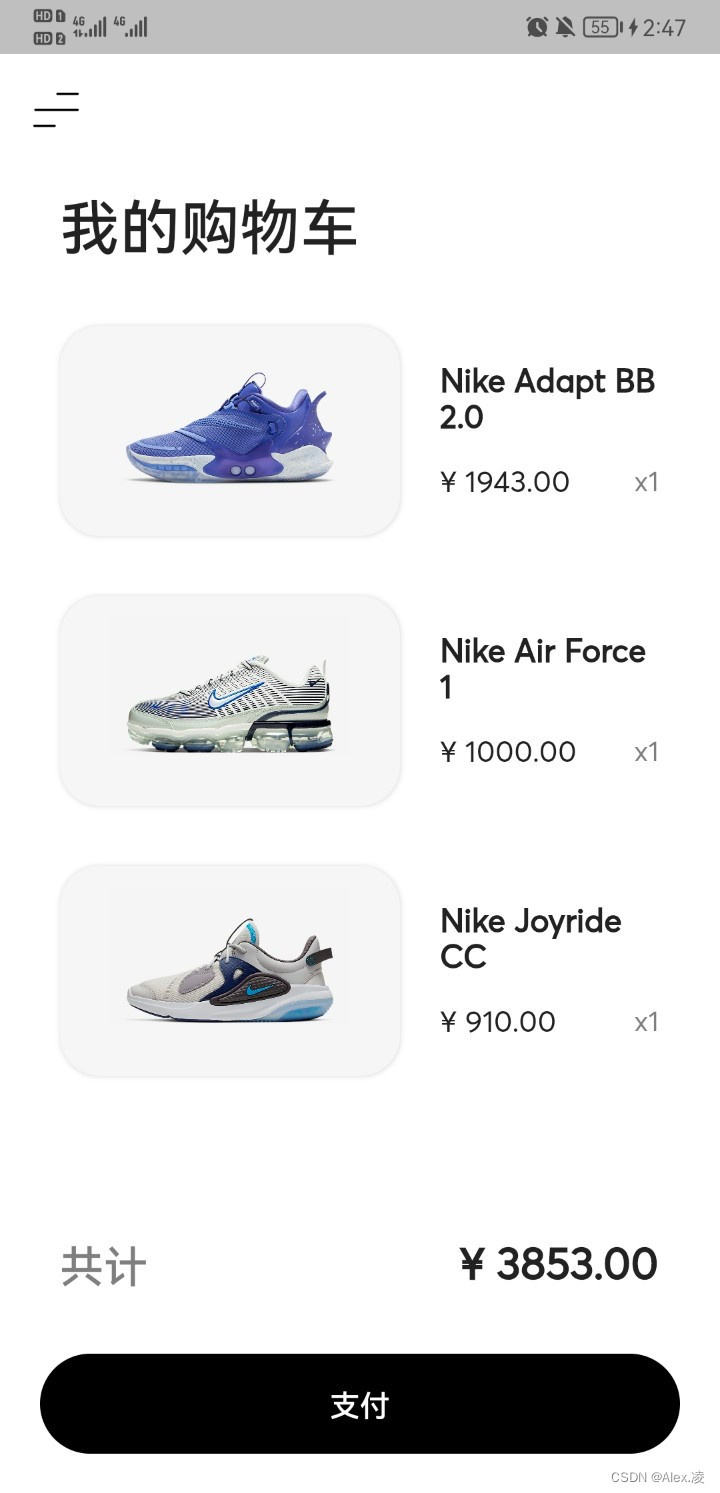View the Nike Air Force 1 shoe card
Image resolution: width=720 pixels, height=1493 pixels.
pyautogui.click(x=230, y=700)
